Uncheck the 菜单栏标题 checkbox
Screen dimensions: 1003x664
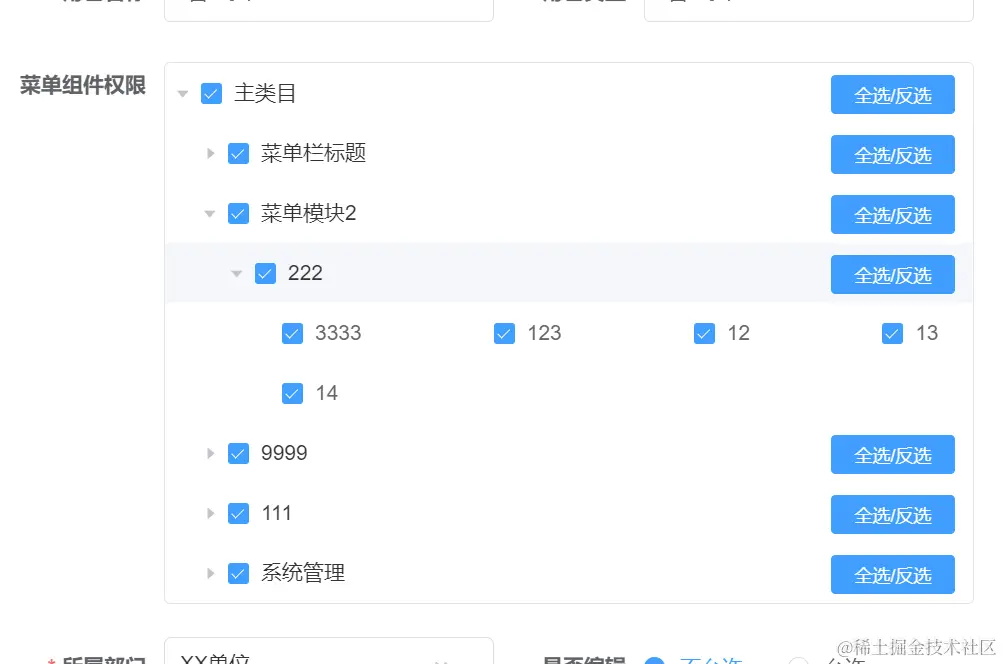(238, 154)
